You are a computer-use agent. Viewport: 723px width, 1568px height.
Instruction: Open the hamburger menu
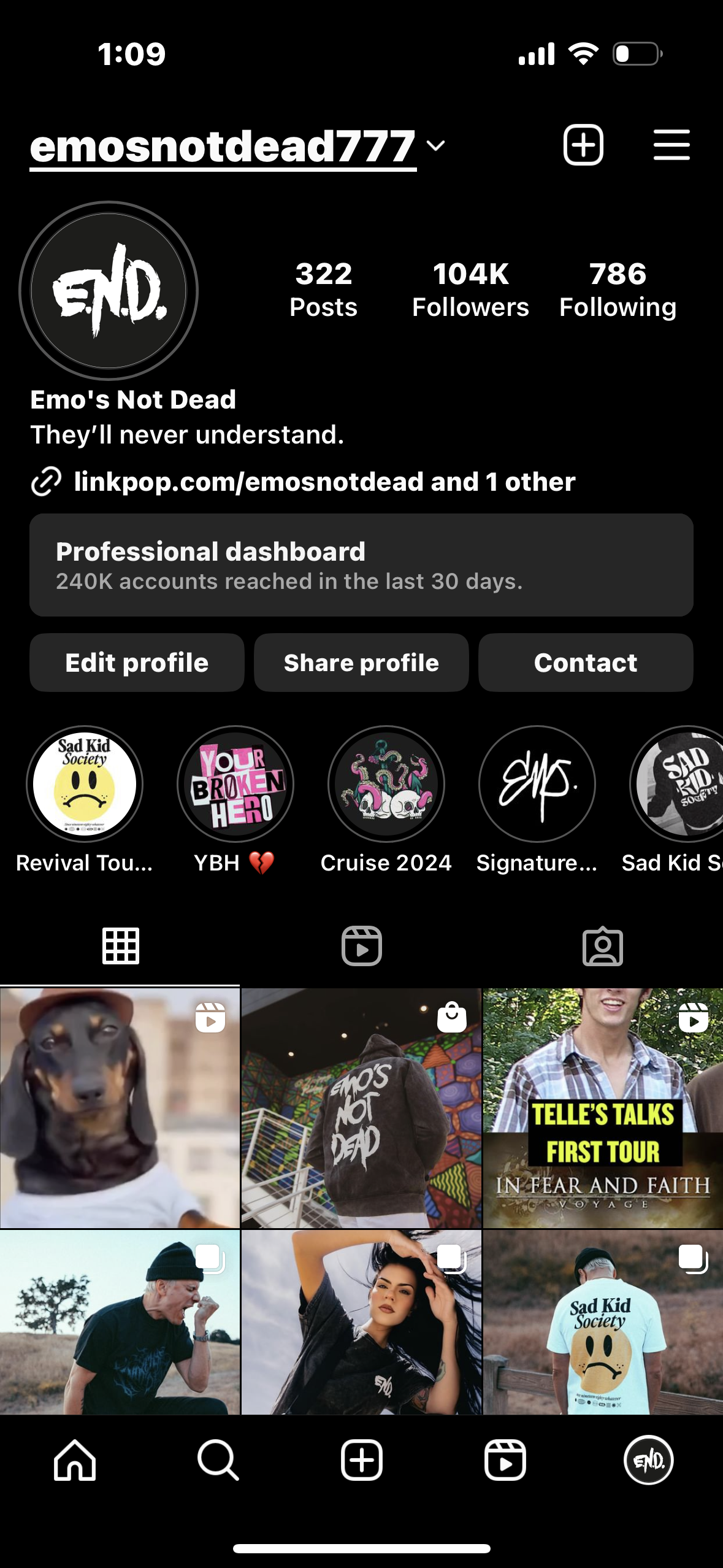[671, 145]
